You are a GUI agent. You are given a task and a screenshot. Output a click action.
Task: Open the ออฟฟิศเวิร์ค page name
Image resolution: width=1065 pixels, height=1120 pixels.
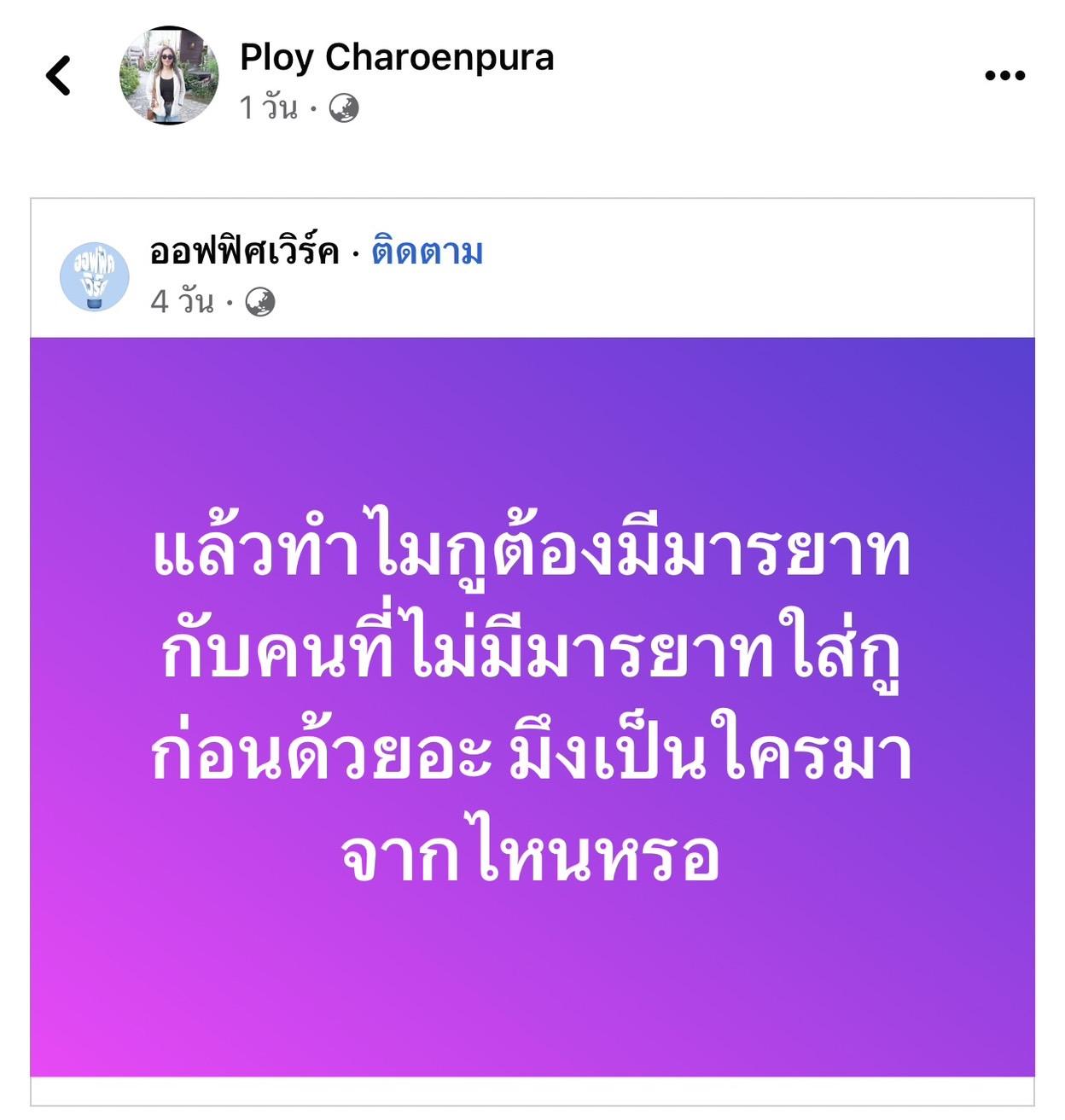tap(244, 252)
